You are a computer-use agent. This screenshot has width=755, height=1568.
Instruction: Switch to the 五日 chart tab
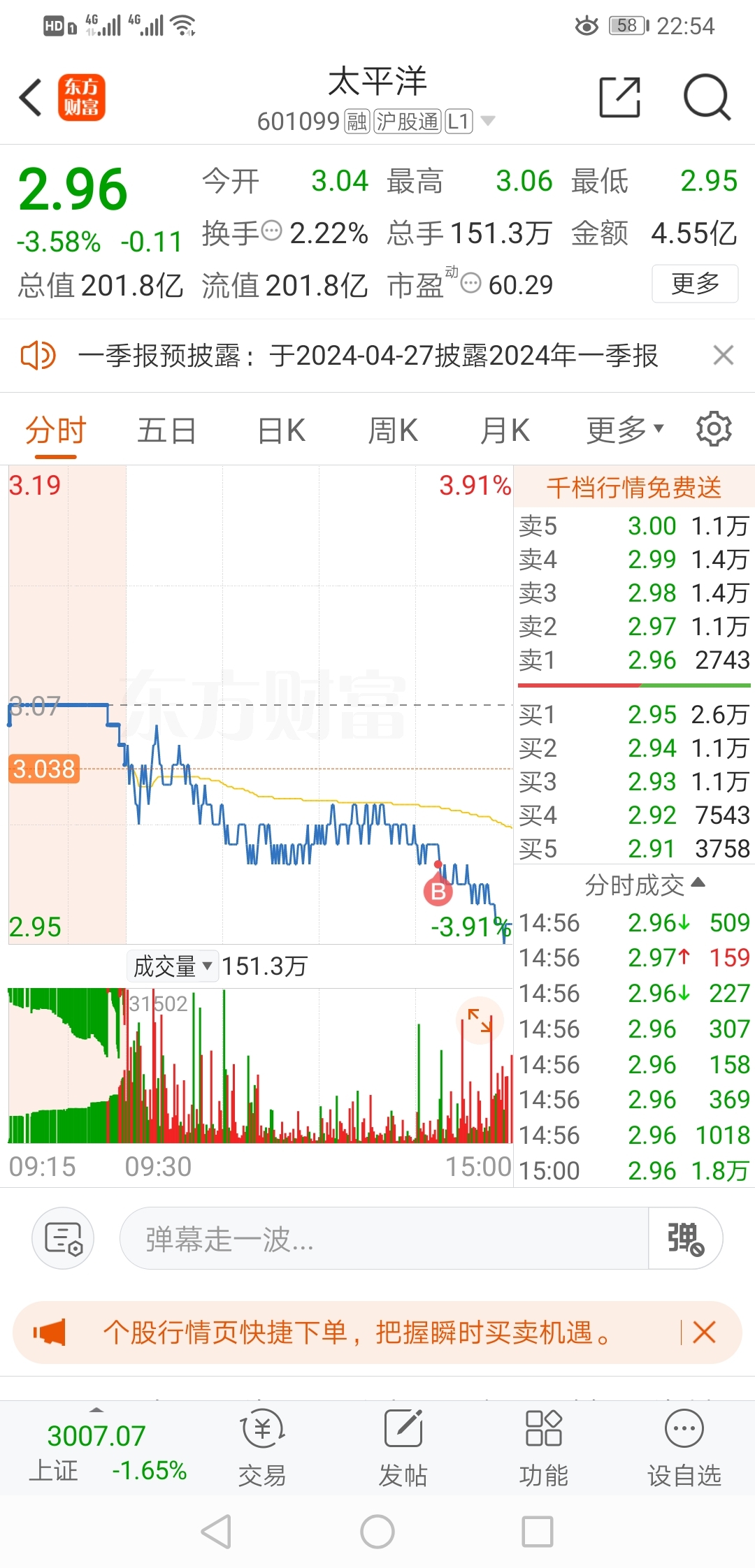[x=166, y=430]
